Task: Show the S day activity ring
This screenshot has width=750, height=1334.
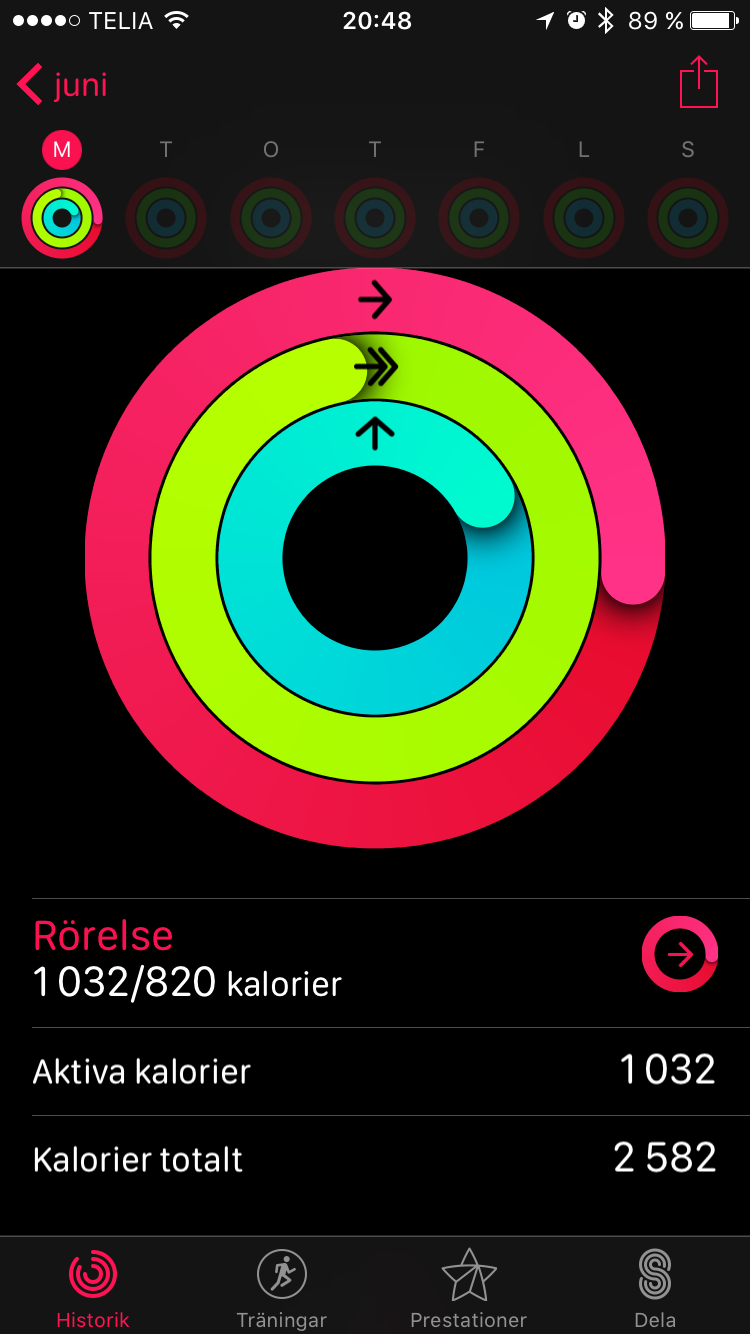Action: tap(687, 216)
